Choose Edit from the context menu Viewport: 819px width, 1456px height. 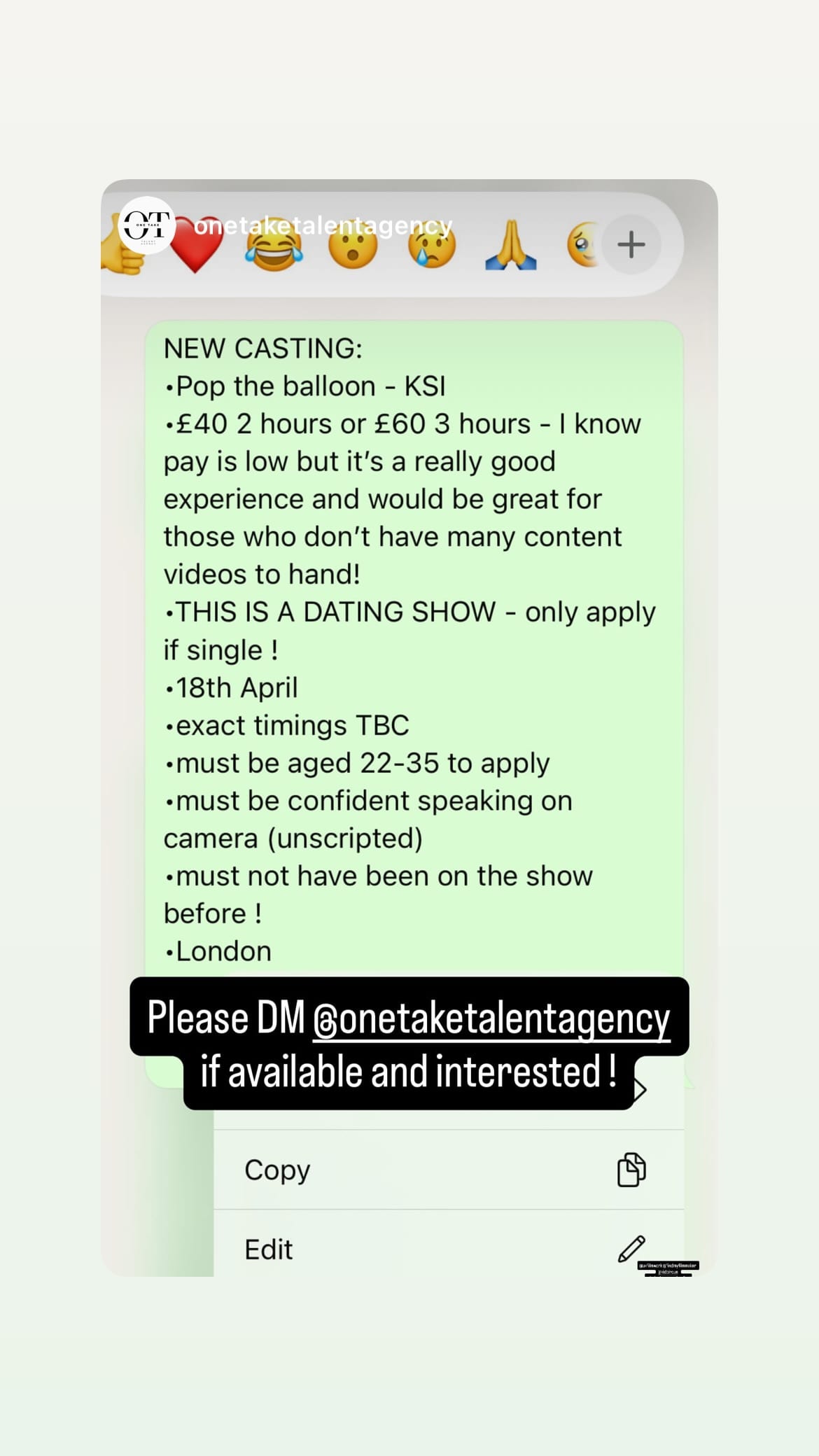tap(269, 1249)
